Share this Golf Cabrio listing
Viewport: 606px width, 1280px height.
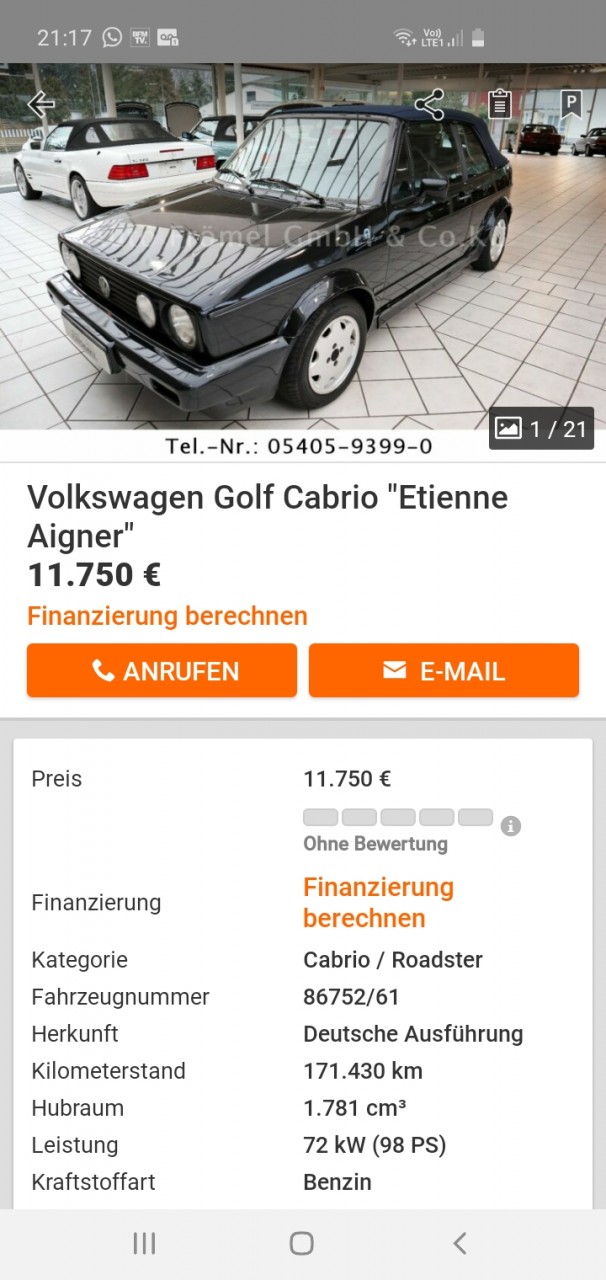point(429,105)
